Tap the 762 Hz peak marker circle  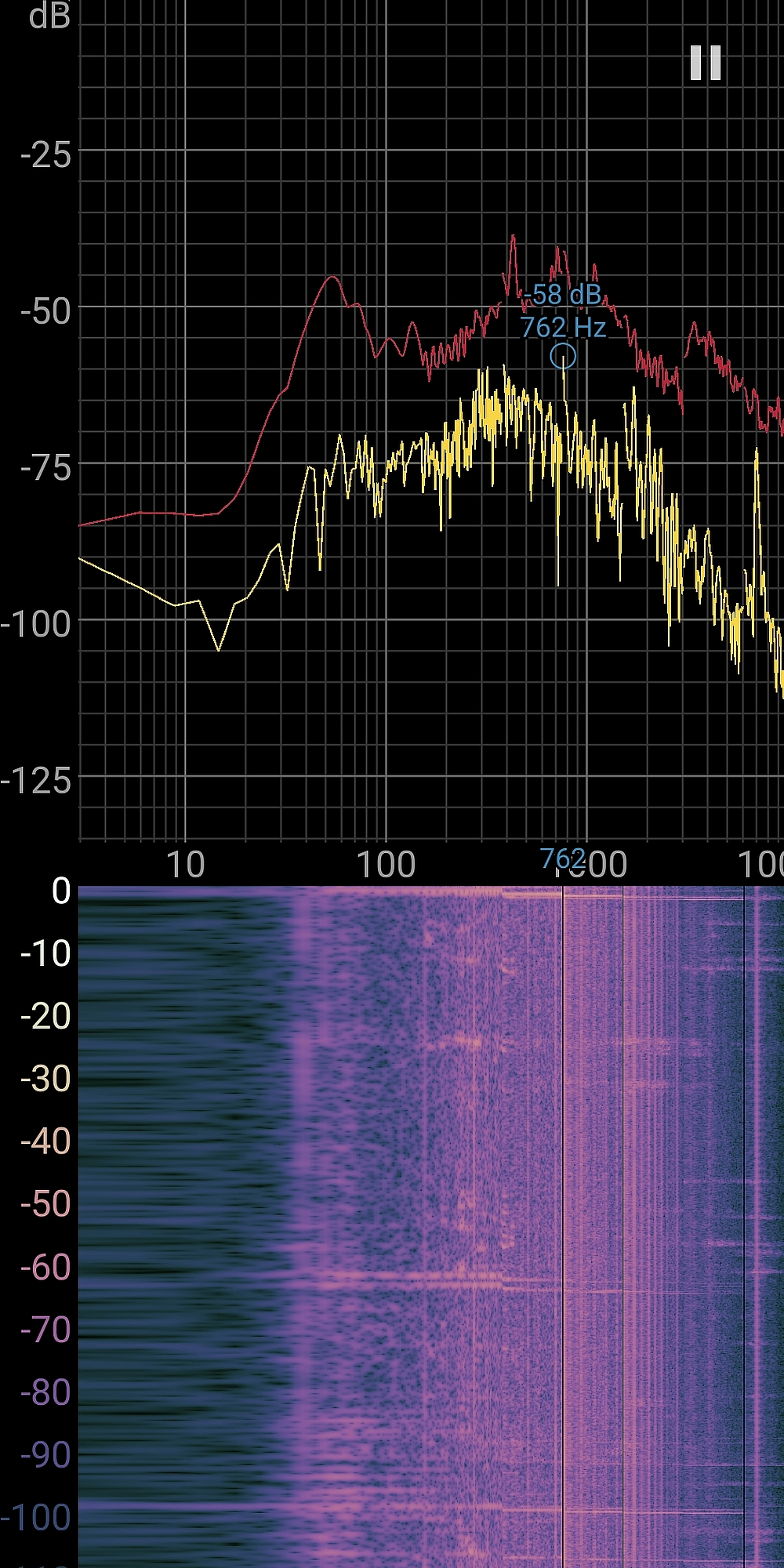(563, 357)
